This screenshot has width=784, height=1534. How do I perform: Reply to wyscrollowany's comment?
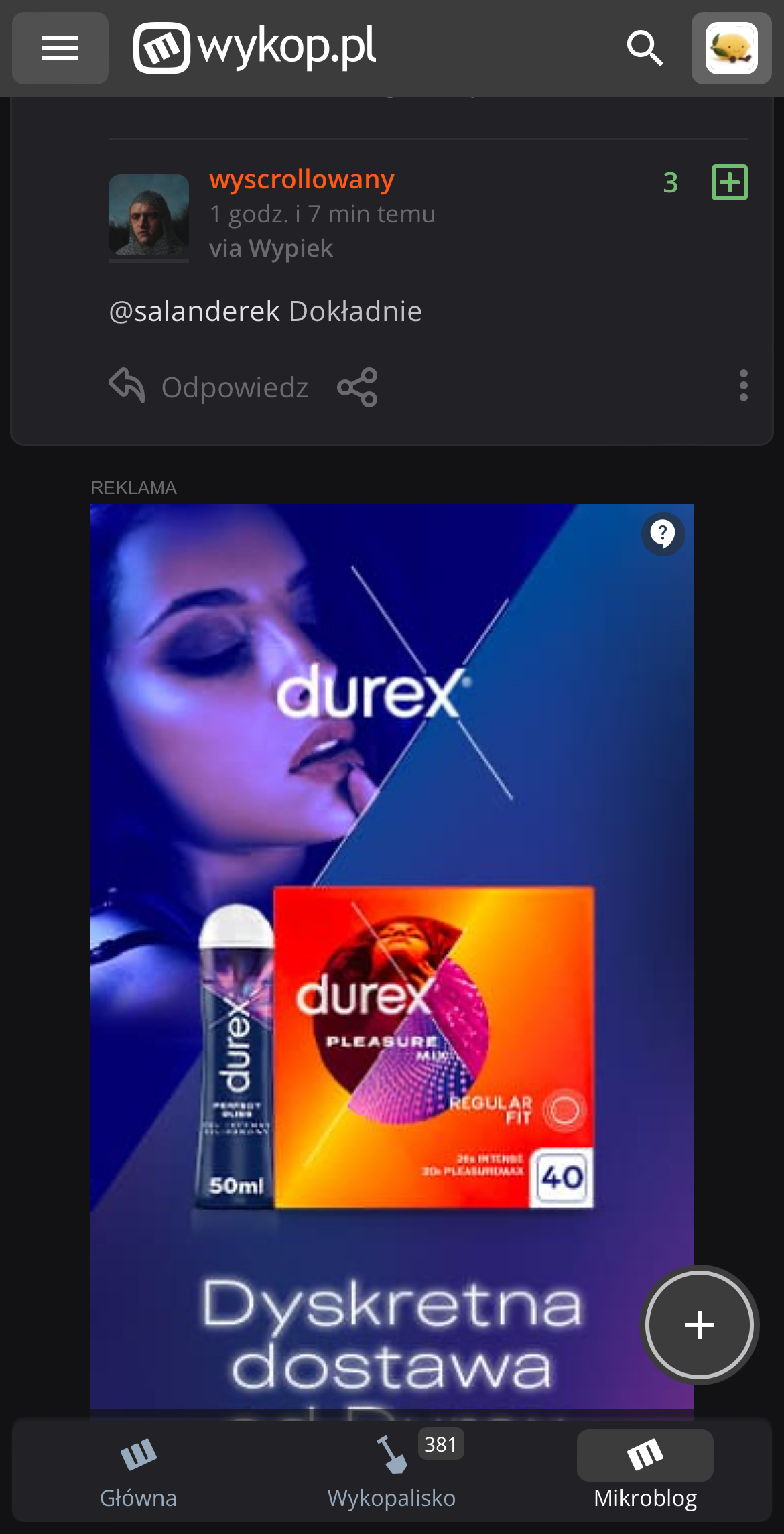(x=209, y=387)
